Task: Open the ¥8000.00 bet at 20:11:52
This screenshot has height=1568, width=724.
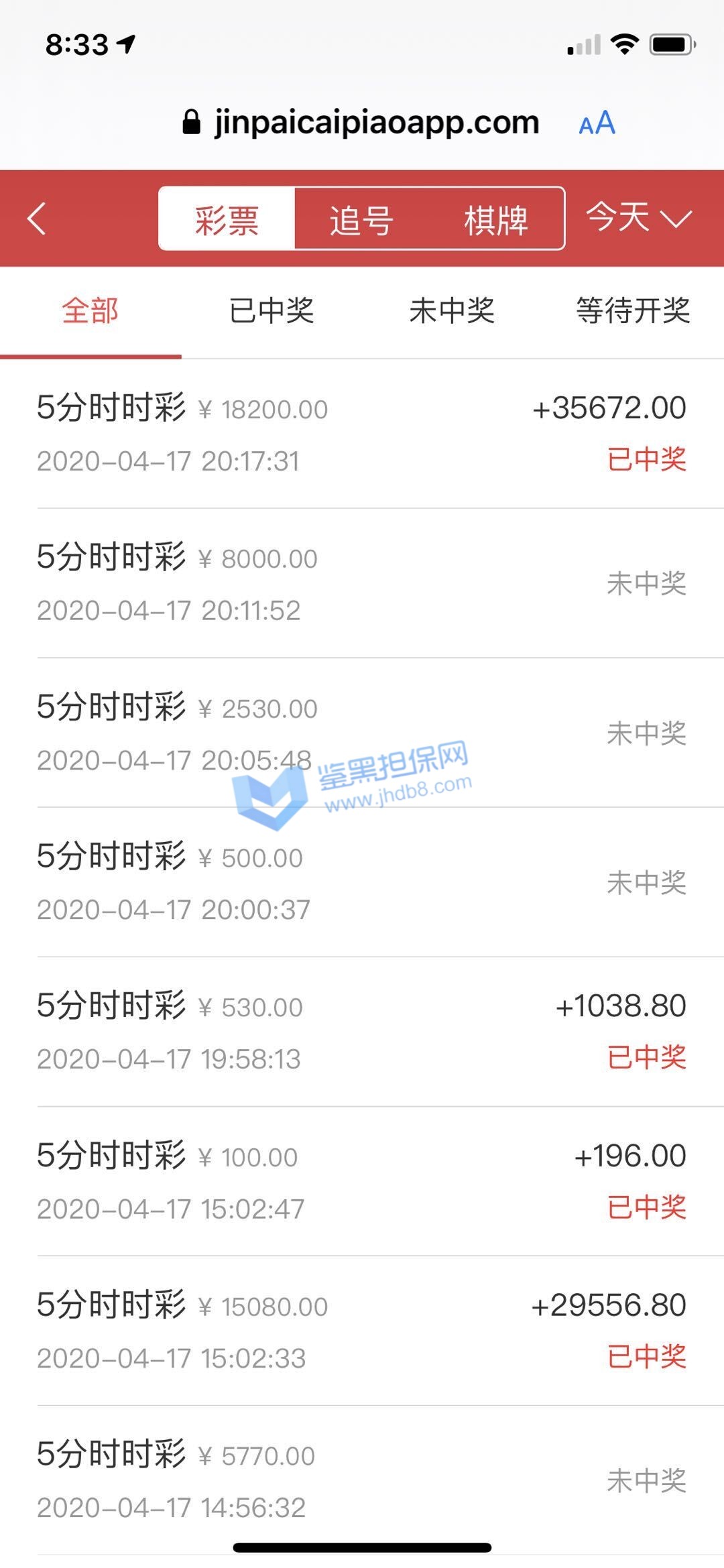Action: pos(362,583)
